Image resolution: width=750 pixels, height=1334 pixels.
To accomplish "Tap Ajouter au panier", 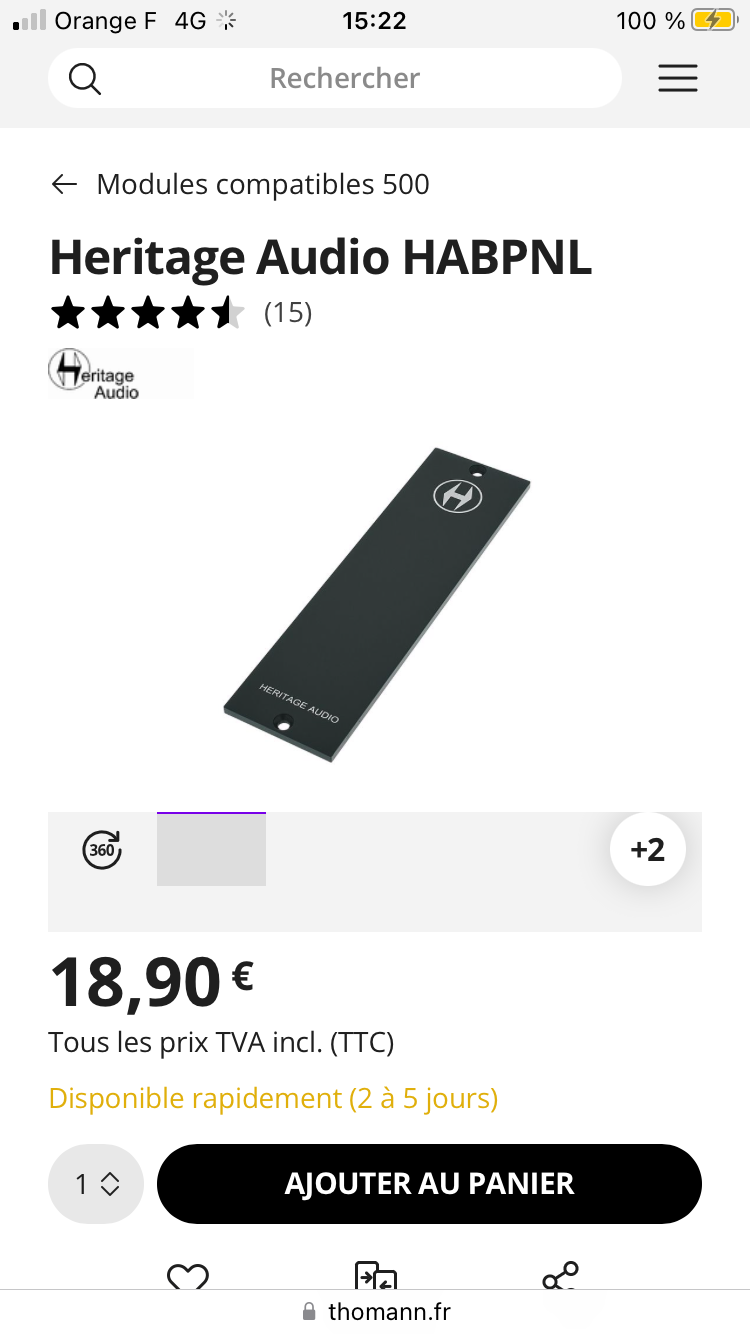I will coord(429,1184).
